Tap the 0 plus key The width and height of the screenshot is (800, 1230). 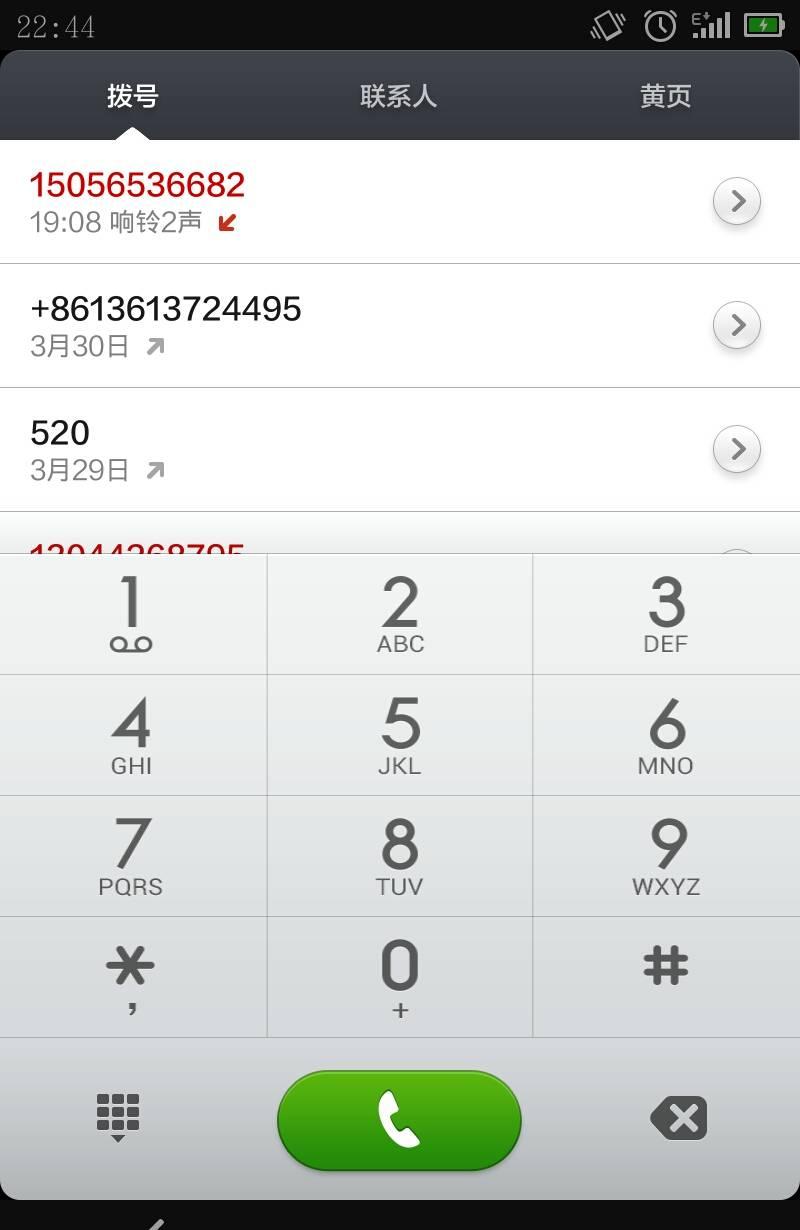pos(400,977)
